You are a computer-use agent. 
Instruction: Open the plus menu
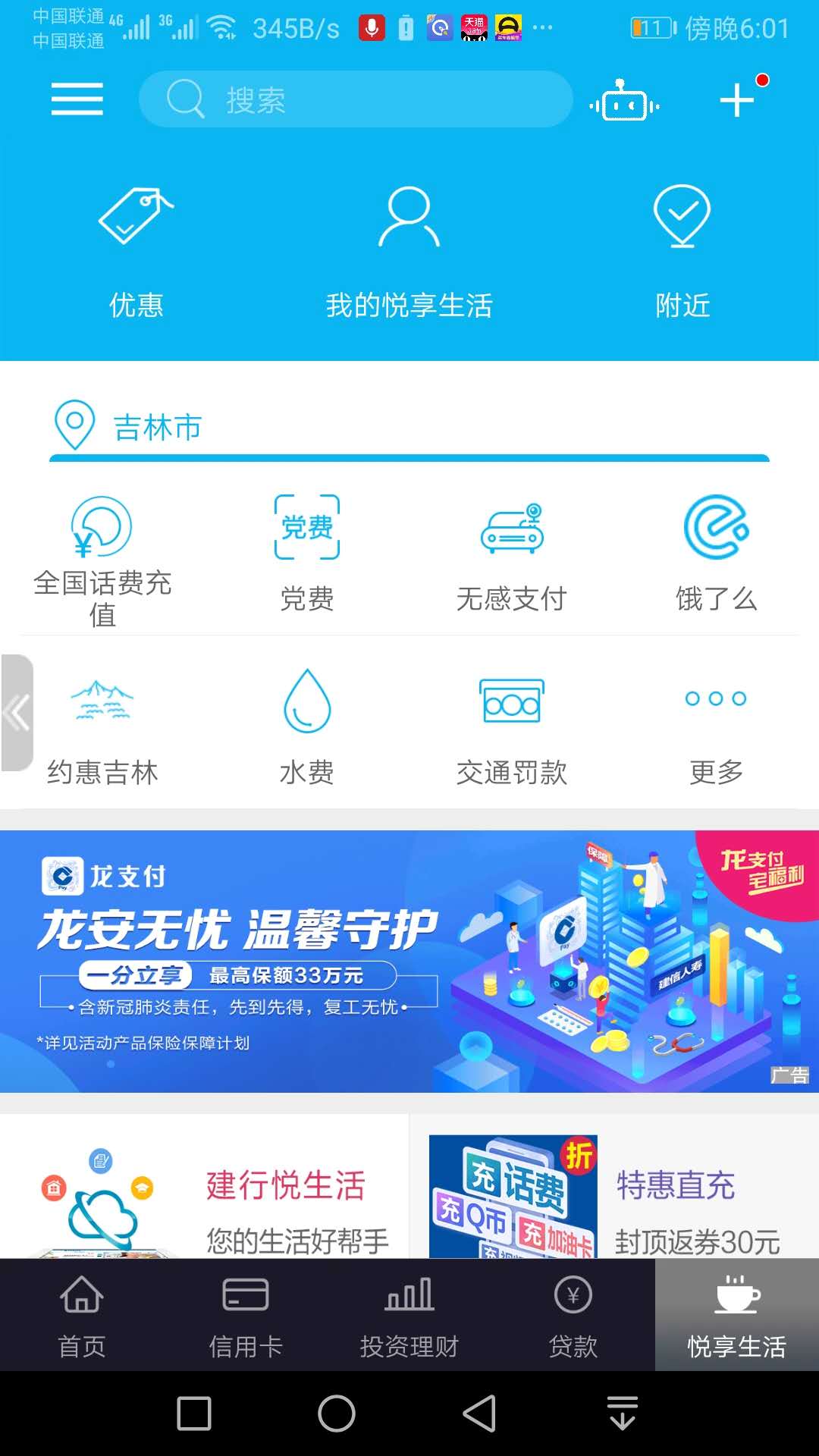click(737, 99)
